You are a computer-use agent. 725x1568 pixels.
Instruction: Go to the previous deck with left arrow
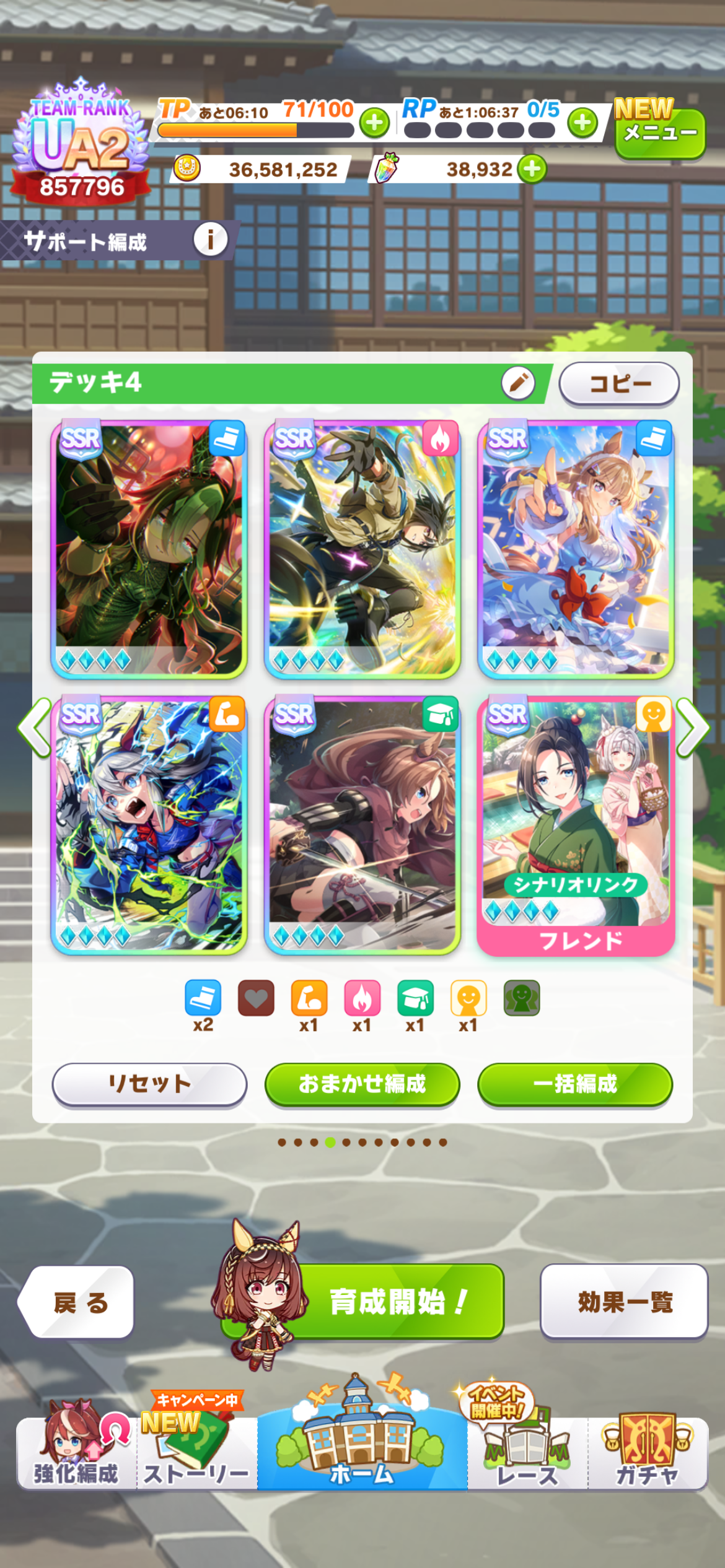point(34,728)
